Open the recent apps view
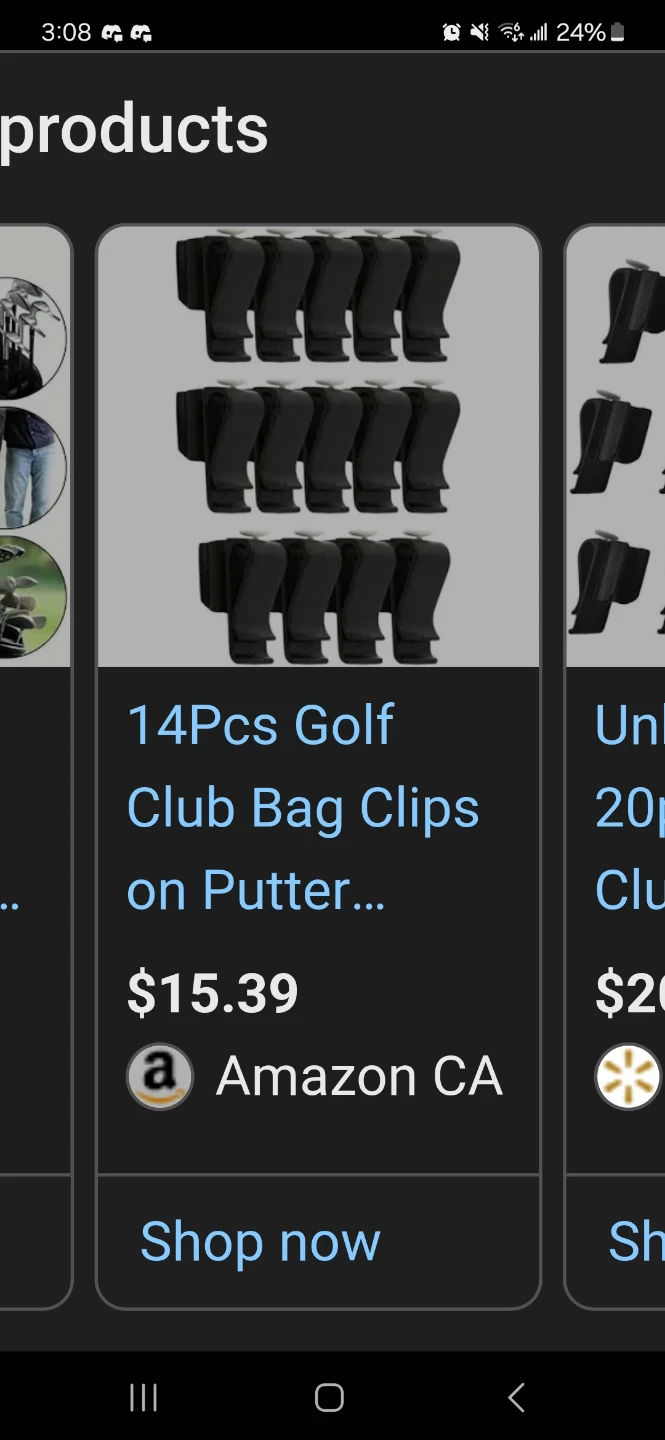665x1440 pixels. pos(144,1397)
